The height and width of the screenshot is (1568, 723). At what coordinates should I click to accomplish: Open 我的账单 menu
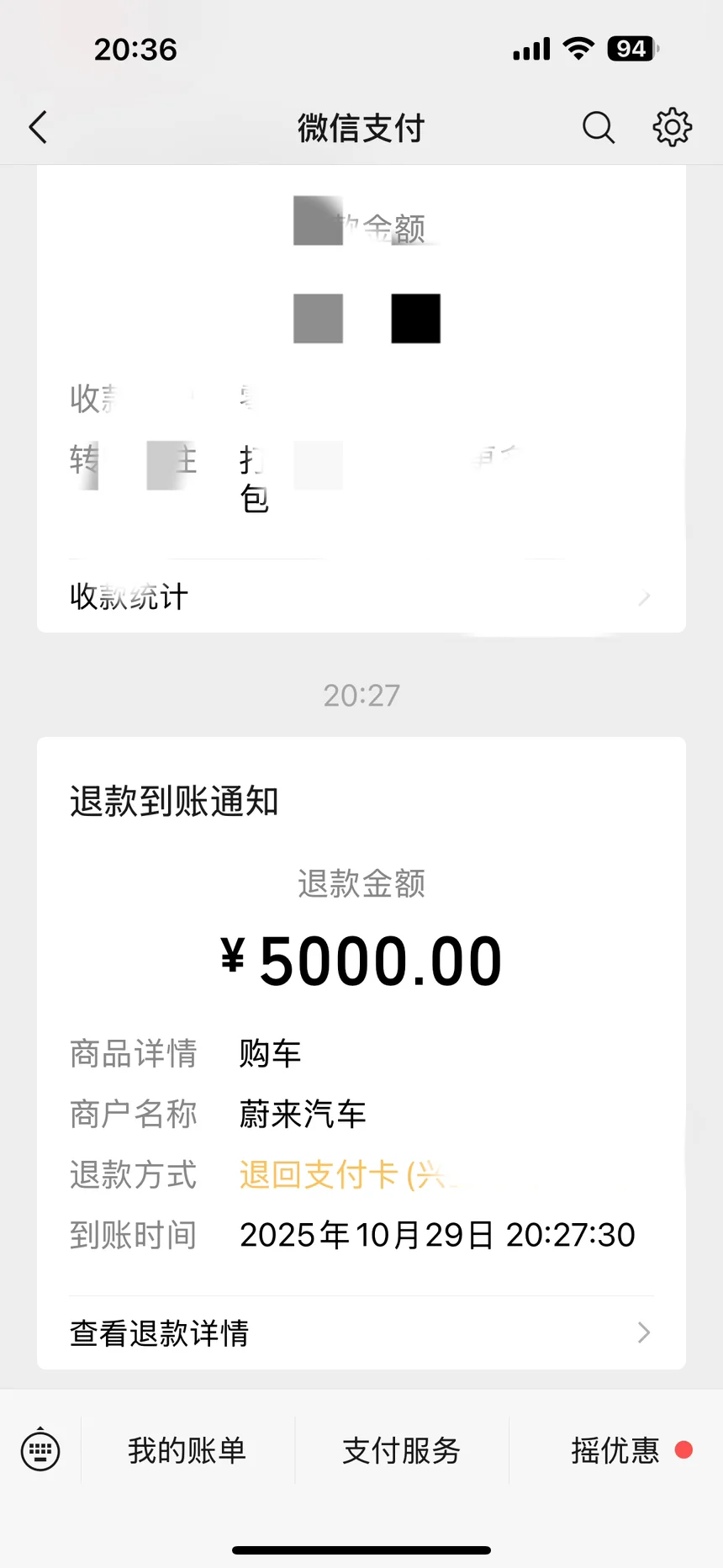[x=187, y=1450]
